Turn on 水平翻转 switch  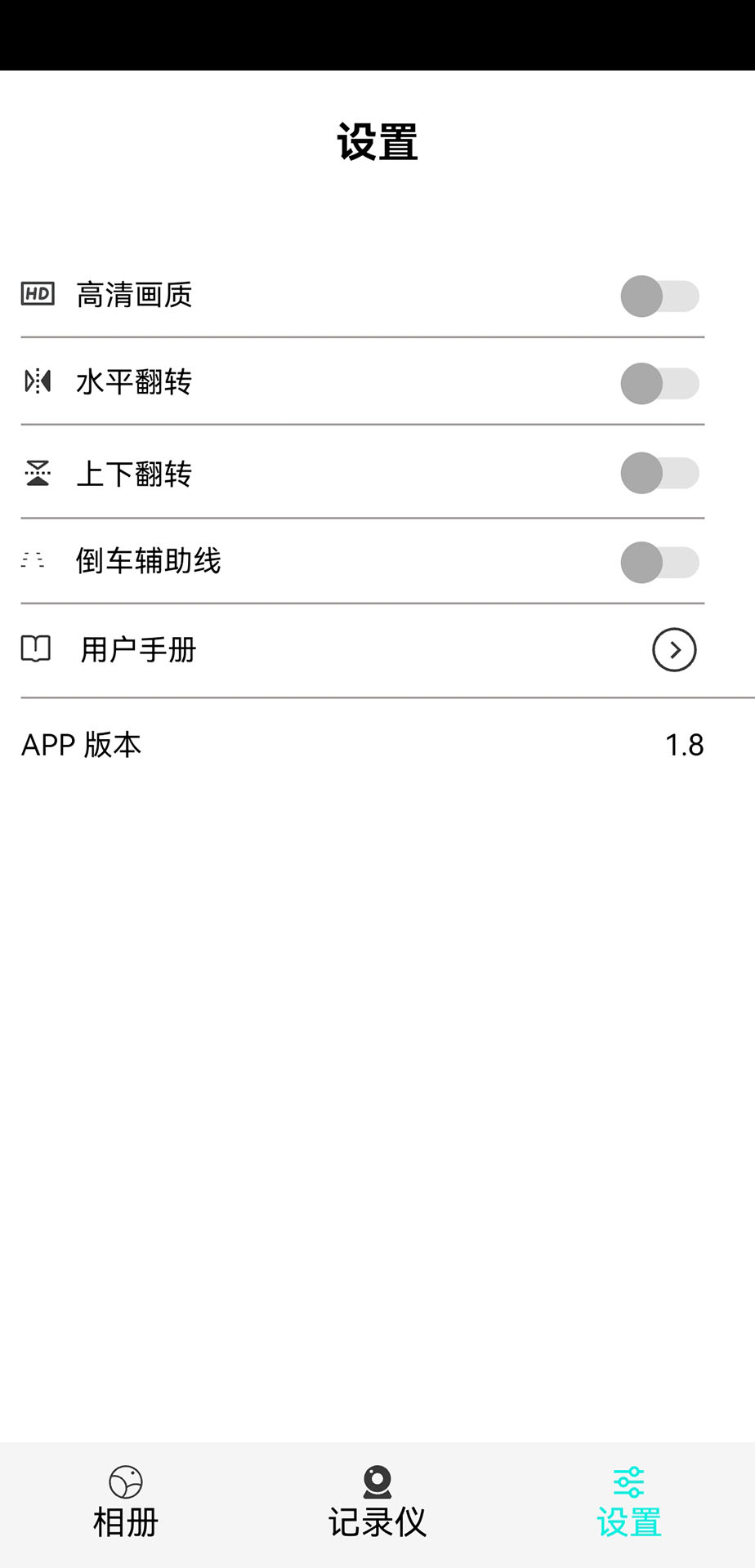tap(661, 383)
